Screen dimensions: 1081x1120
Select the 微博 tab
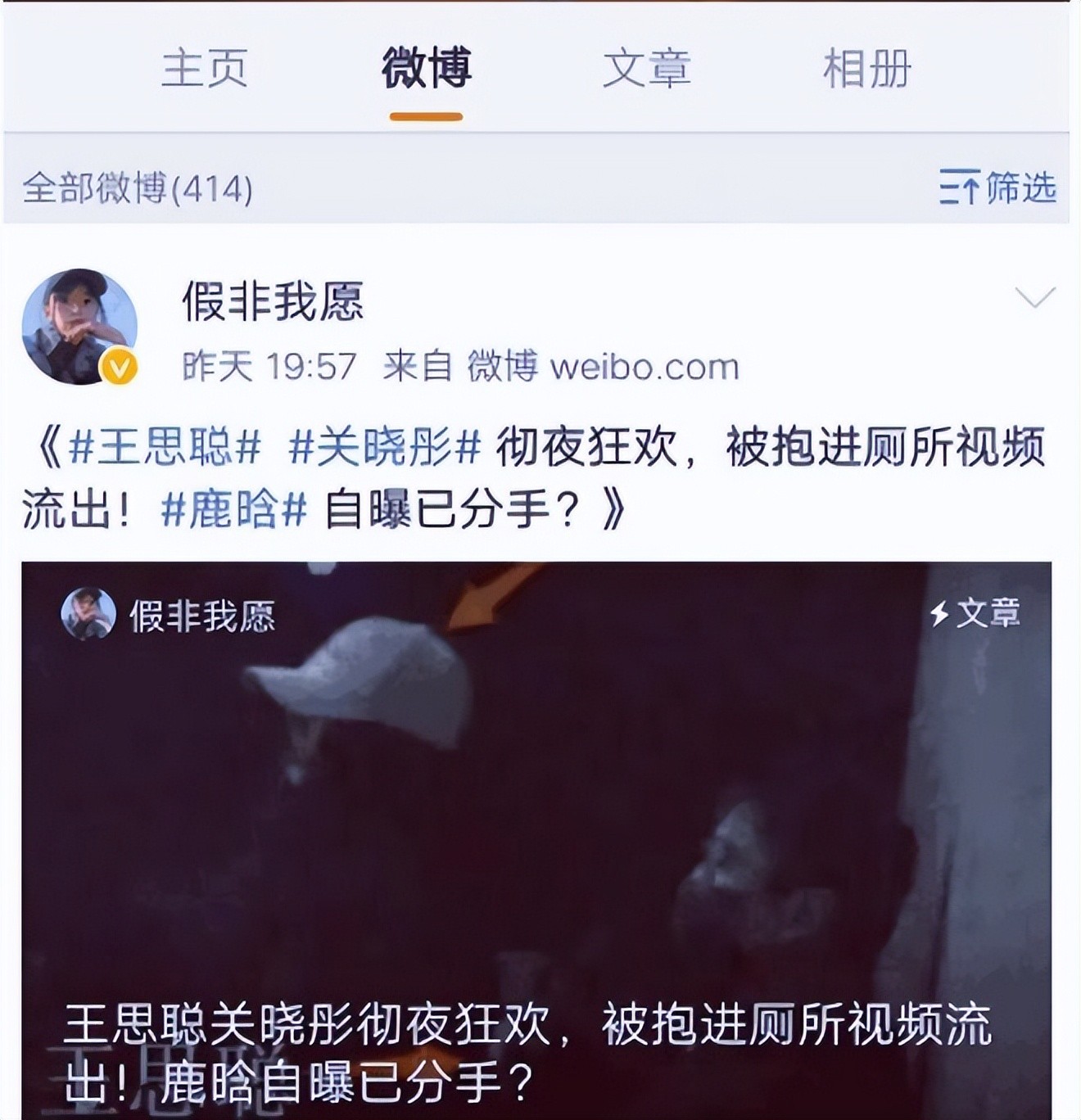click(426, 69)
